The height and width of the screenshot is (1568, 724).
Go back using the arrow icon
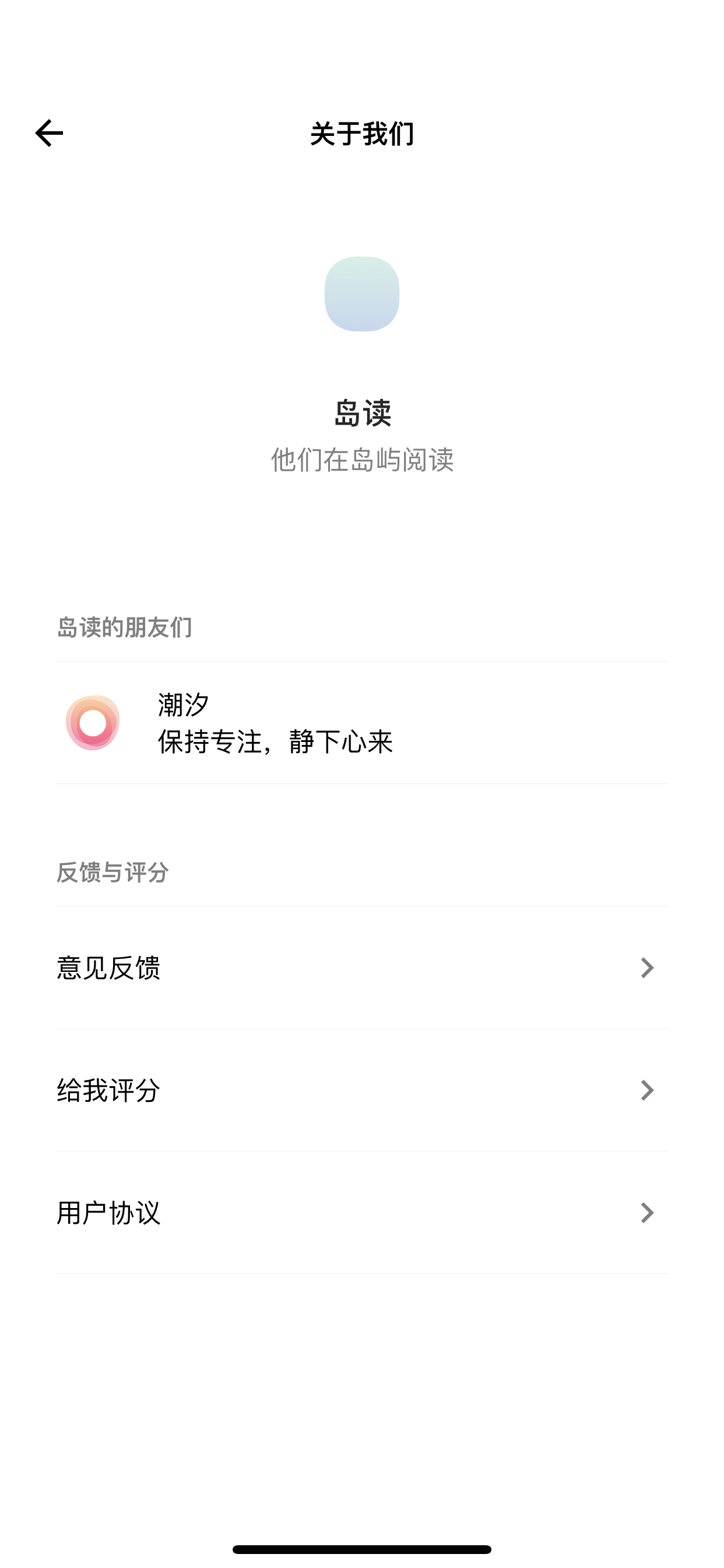click(x=50, y=134)
